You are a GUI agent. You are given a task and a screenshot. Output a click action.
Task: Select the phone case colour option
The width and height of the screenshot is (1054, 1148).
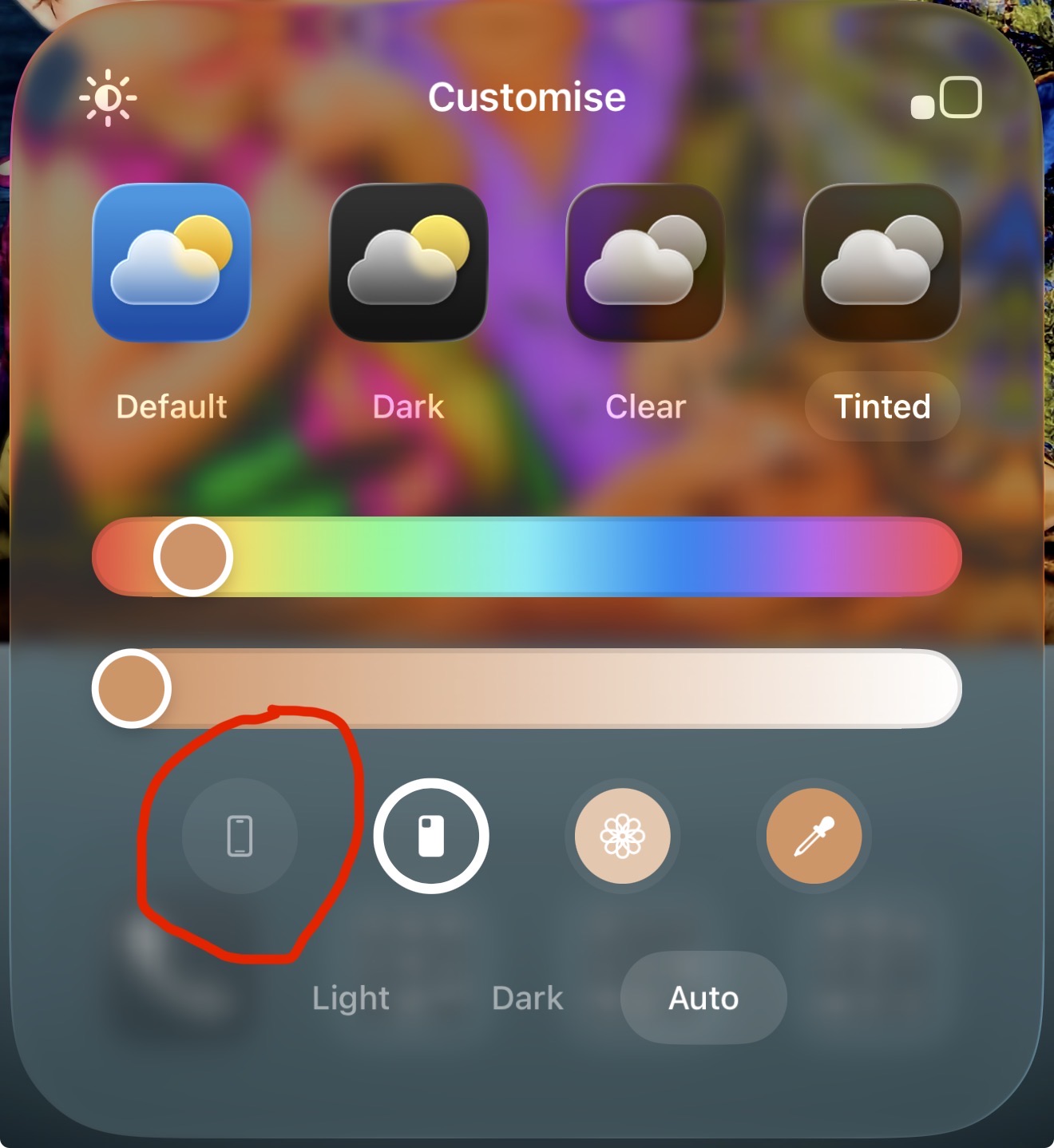431,836
